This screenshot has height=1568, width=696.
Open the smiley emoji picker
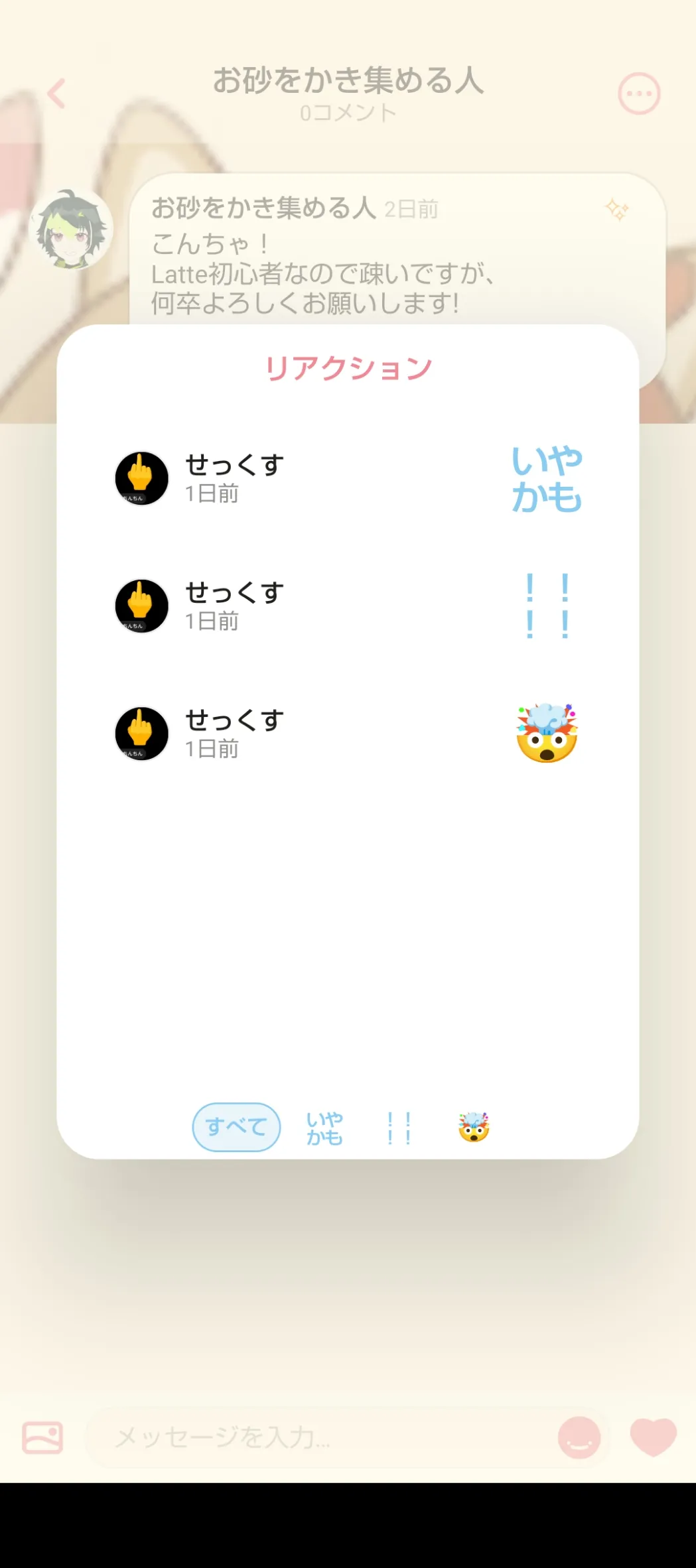579,1438
